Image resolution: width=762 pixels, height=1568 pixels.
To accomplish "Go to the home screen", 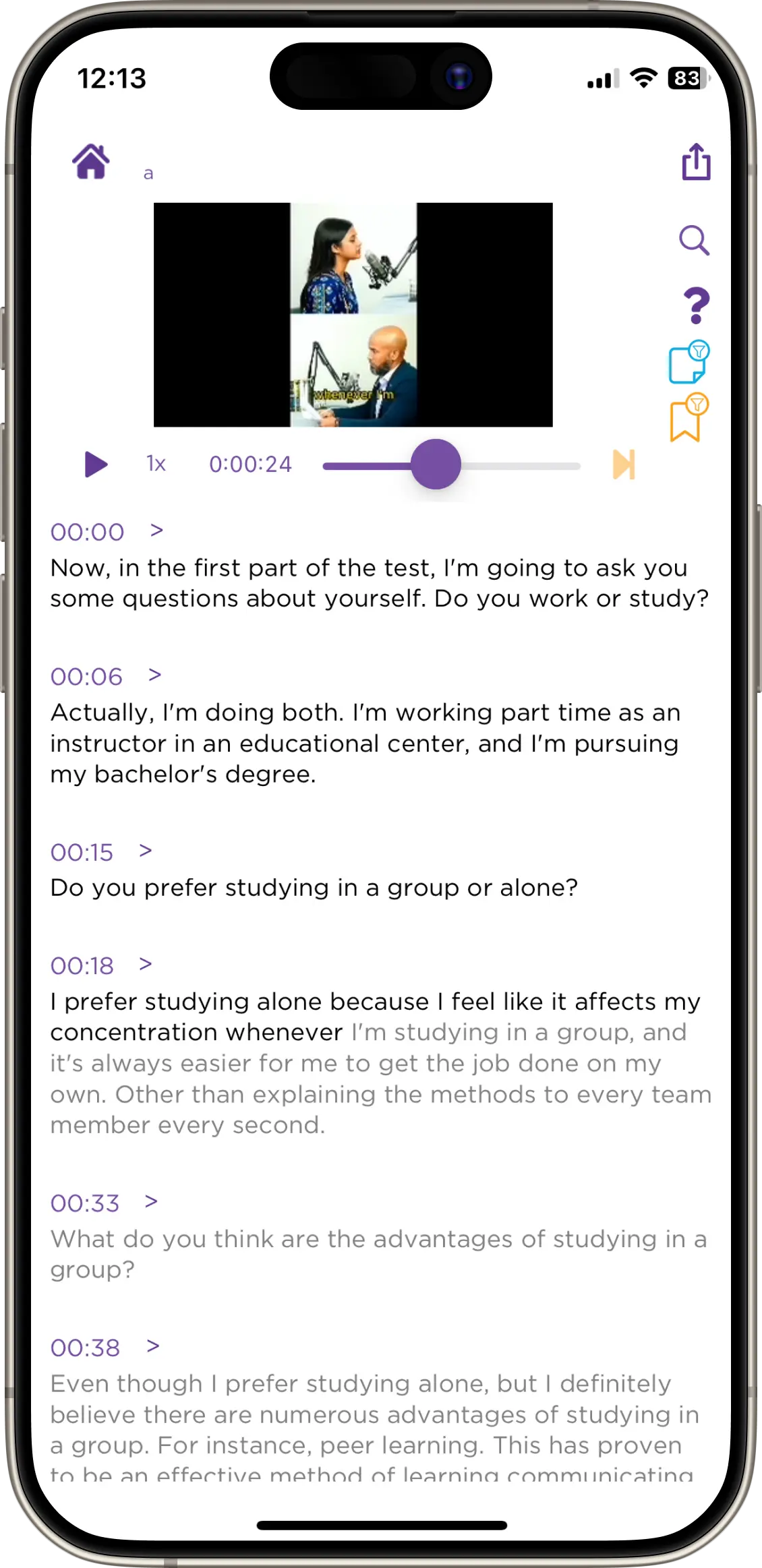I will [91, 162].
